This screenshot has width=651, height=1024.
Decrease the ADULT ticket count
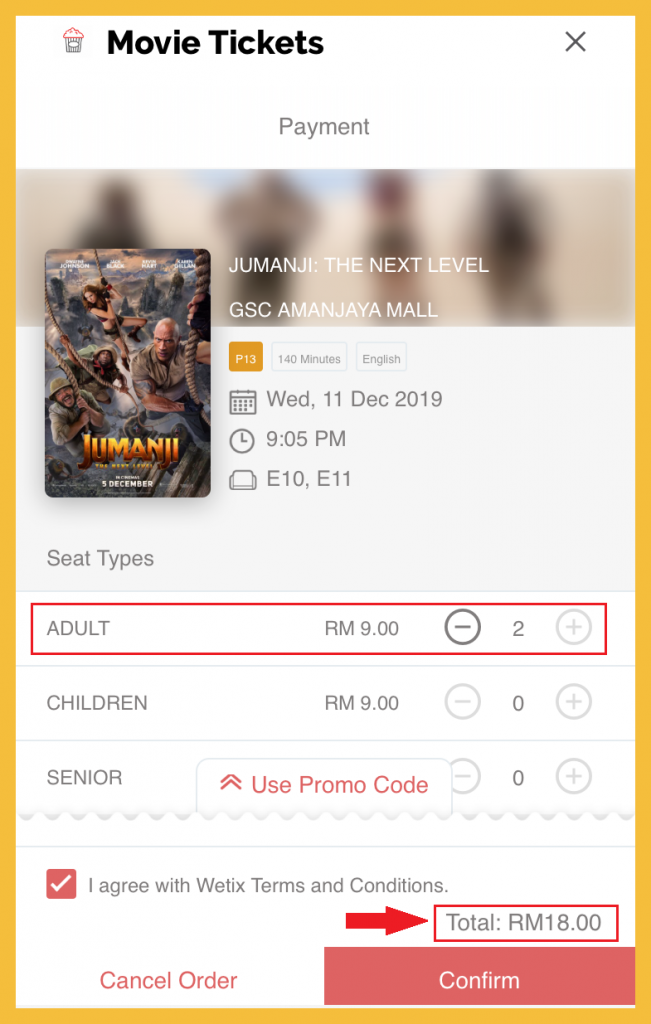pos(462,628)
